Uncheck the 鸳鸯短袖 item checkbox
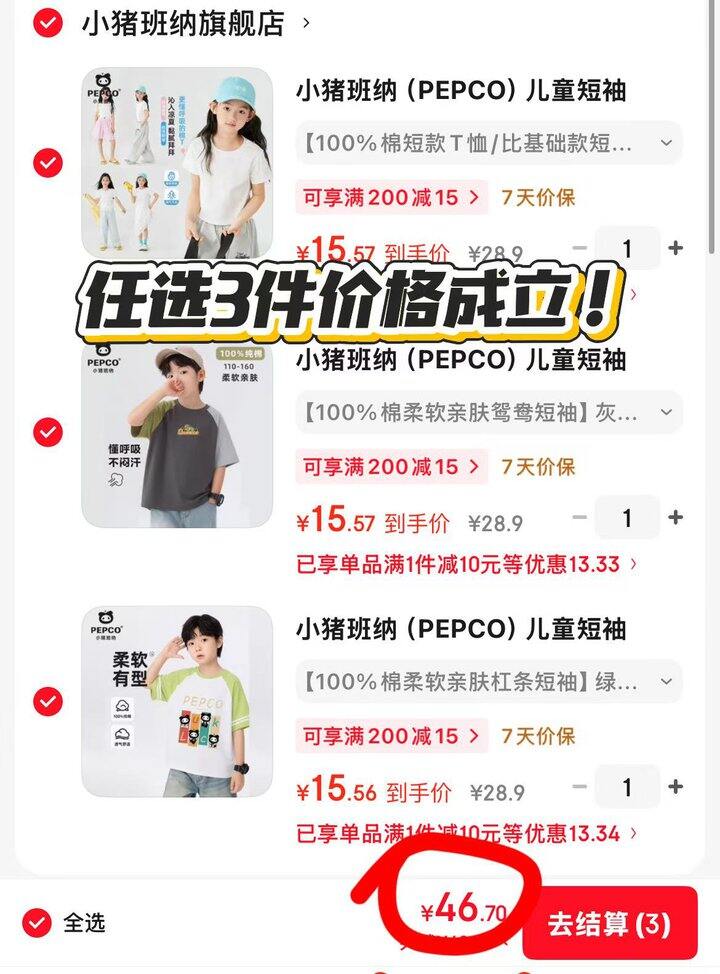Viewport: 720px width, 974px height. coord(47,431)
